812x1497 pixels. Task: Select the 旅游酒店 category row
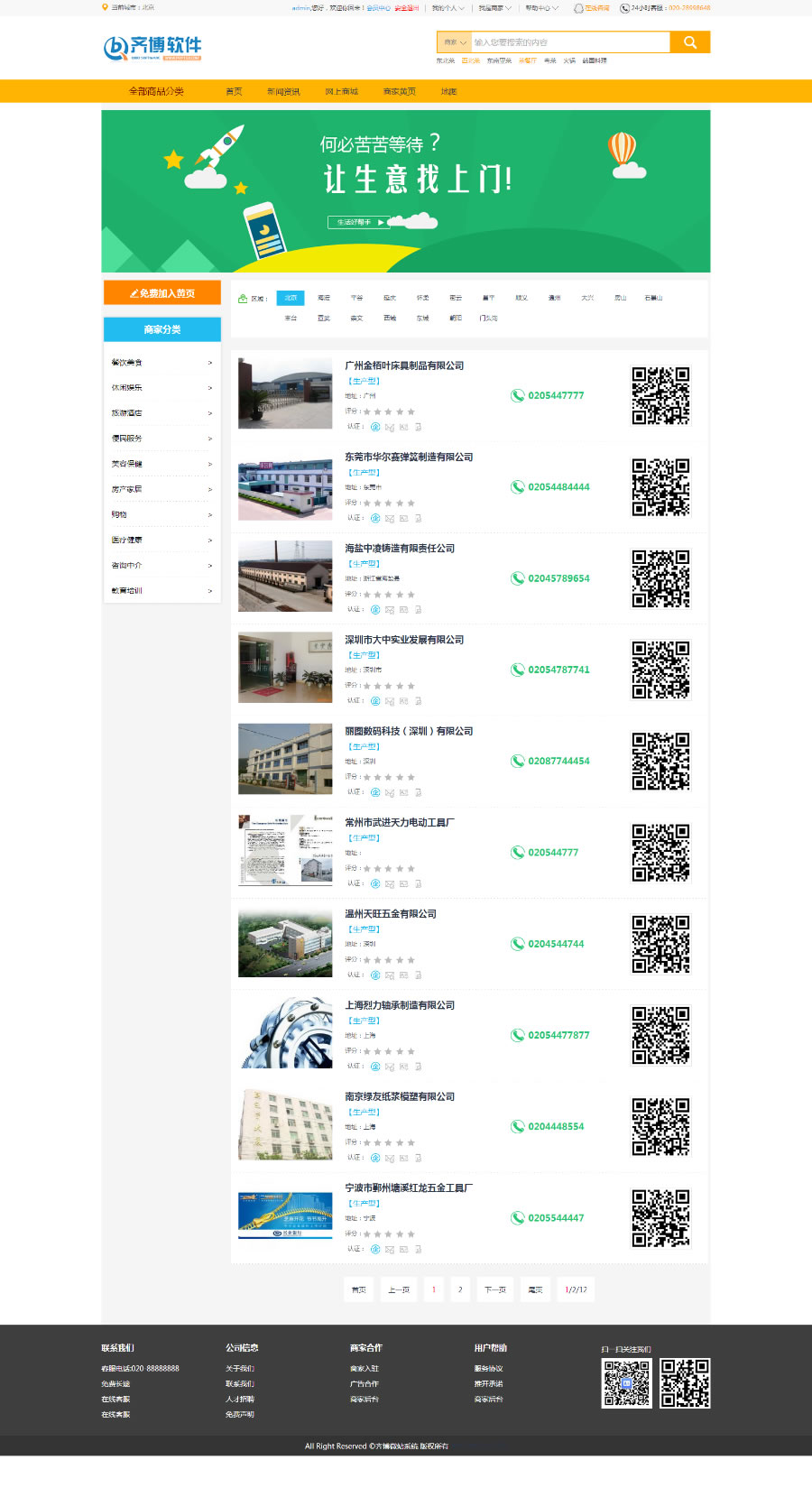[162, 413]
